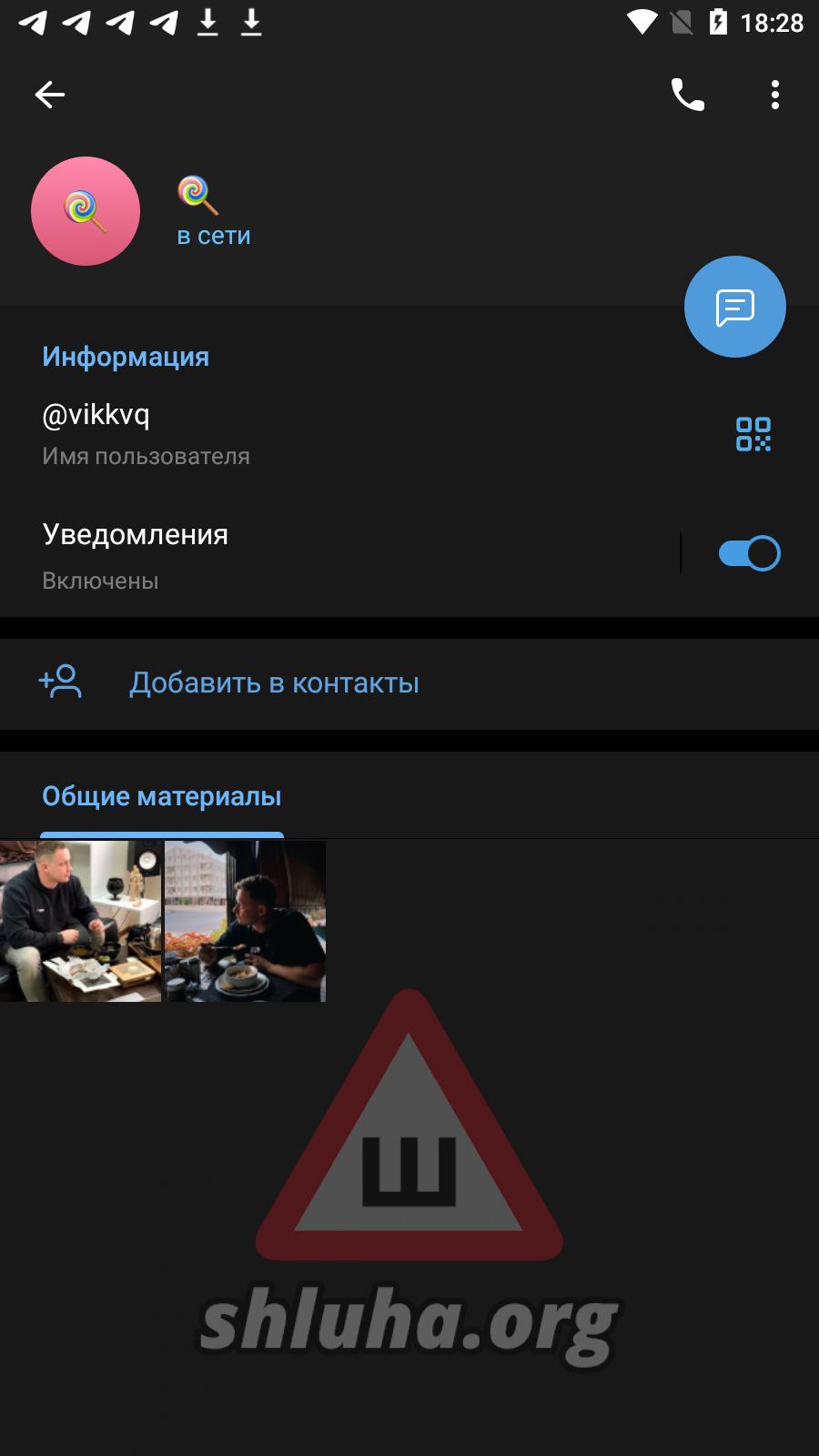Screen dimensions: 819x1456
Task: Open photo of man in black hoodie
Action: pos(80,921)
